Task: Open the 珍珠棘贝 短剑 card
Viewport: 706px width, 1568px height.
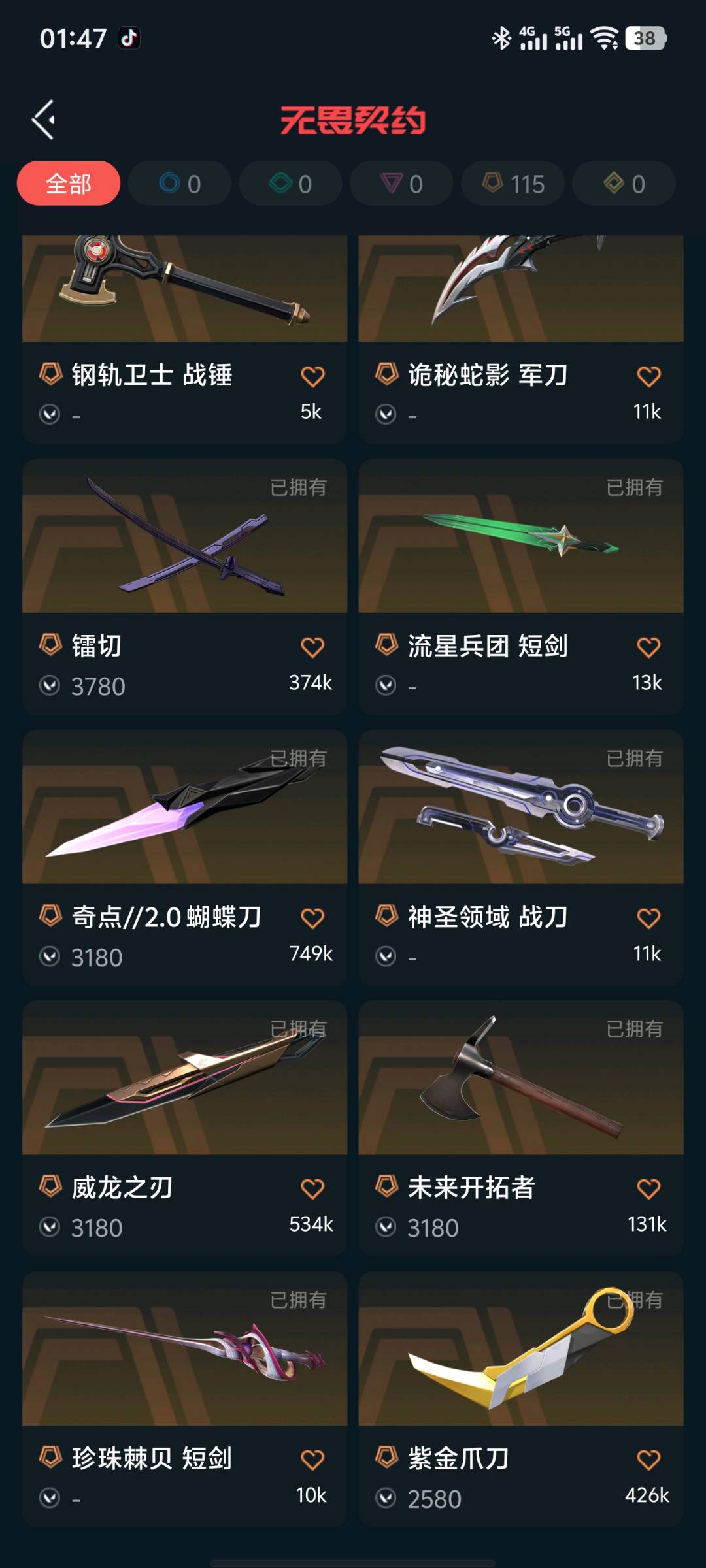Action: click(185, 1399)
